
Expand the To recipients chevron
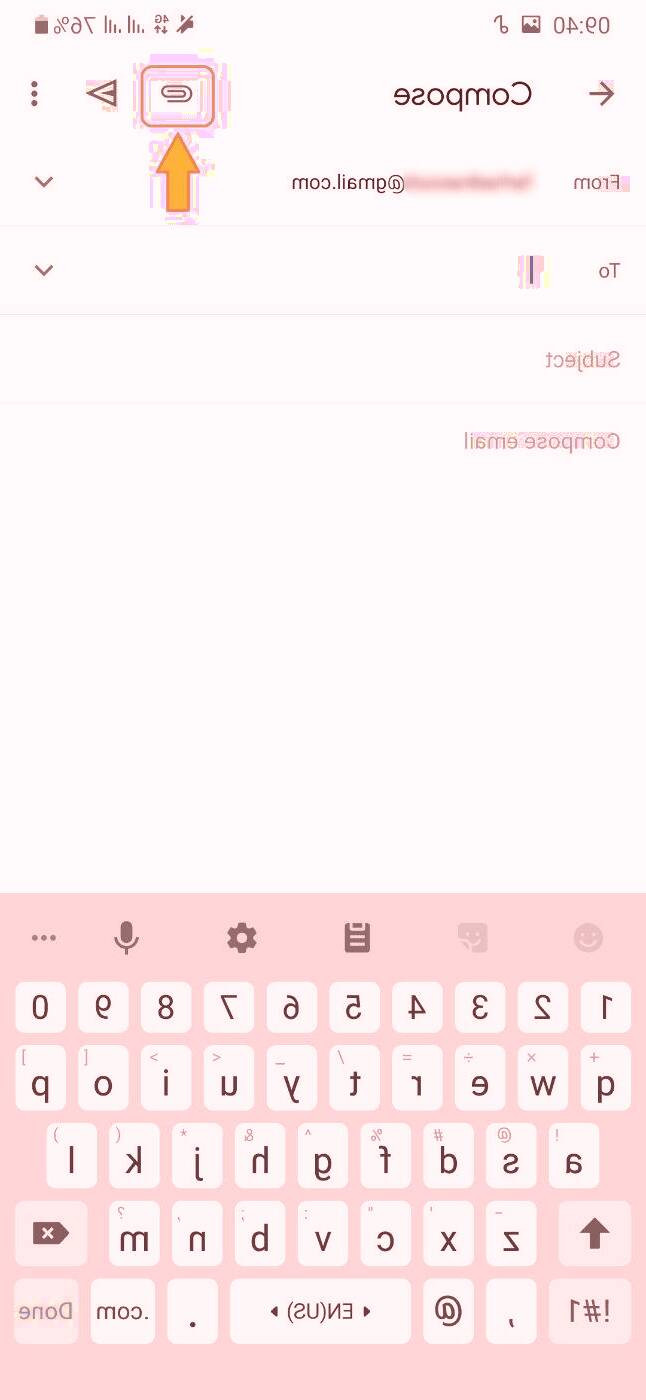pyautogui.click(x=44, y=270)
